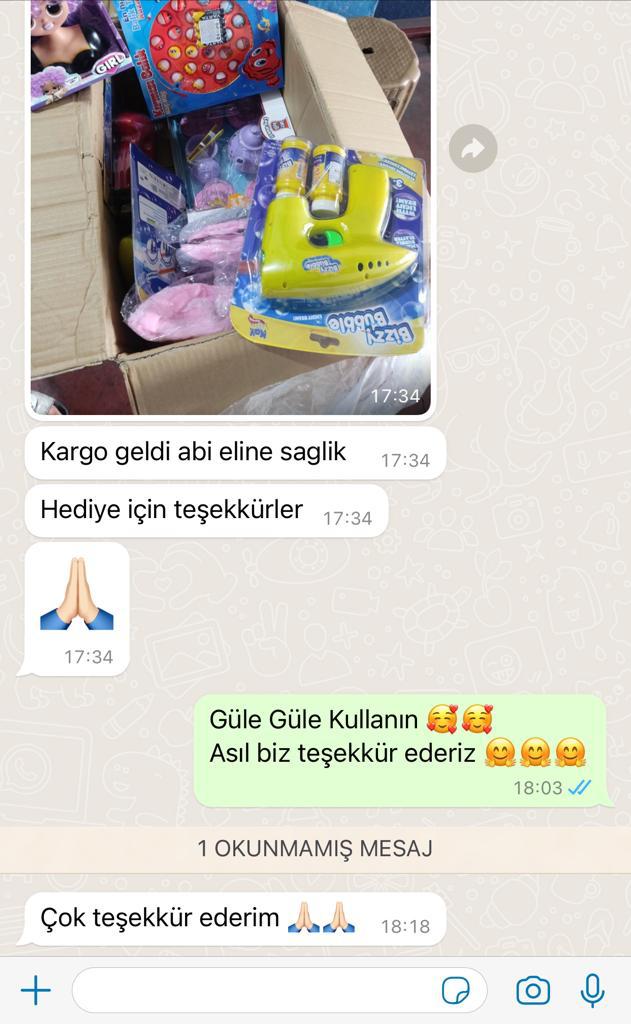The height and width of the screenshot is (1024, 631).
Task: Focus the message text field
Action: tap(255, 991)
